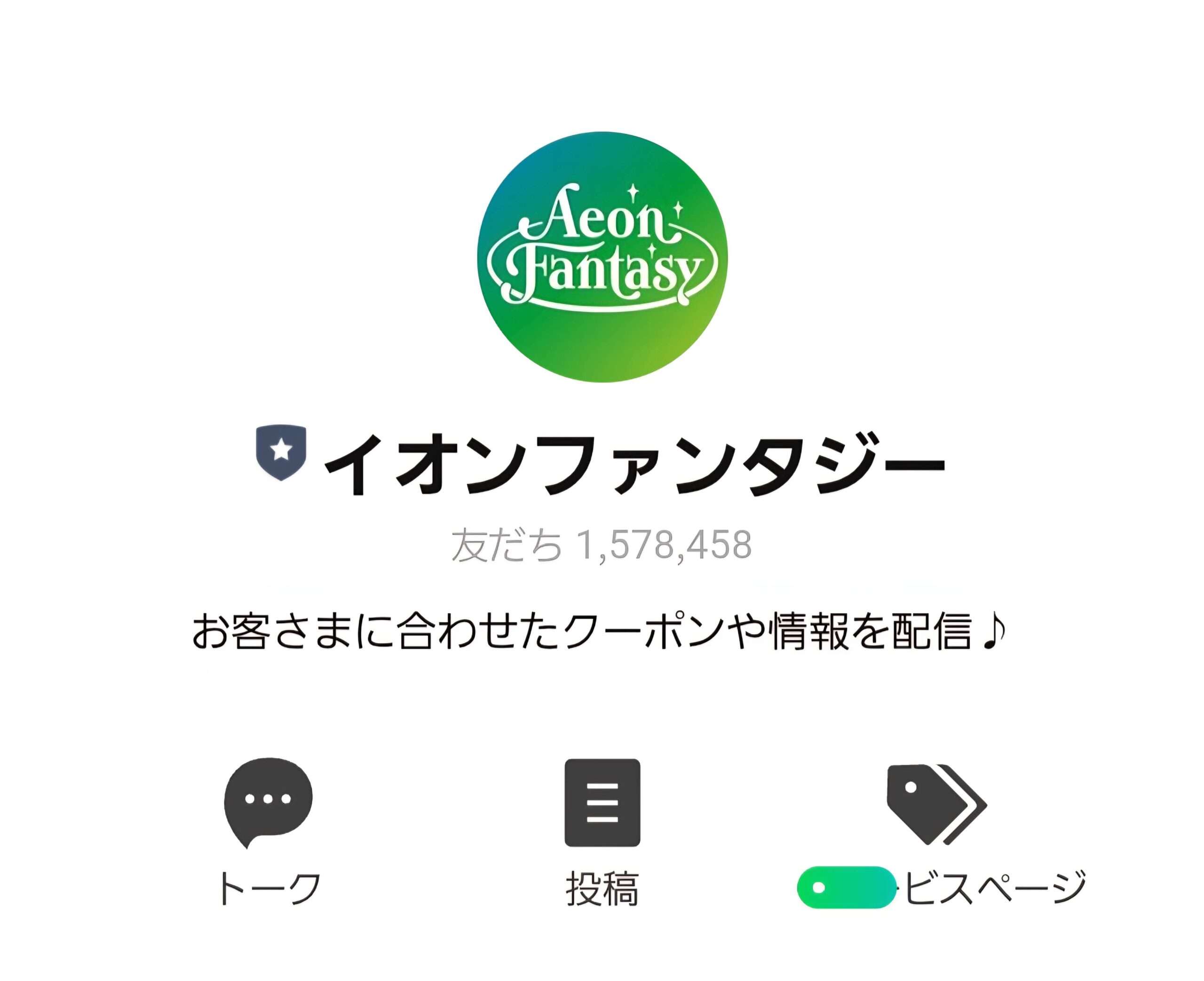Image resolution: width=1204 pixels, height=981 pixels.
Task: View the 投稿 posts of this account
Action: tap(602, 802)
